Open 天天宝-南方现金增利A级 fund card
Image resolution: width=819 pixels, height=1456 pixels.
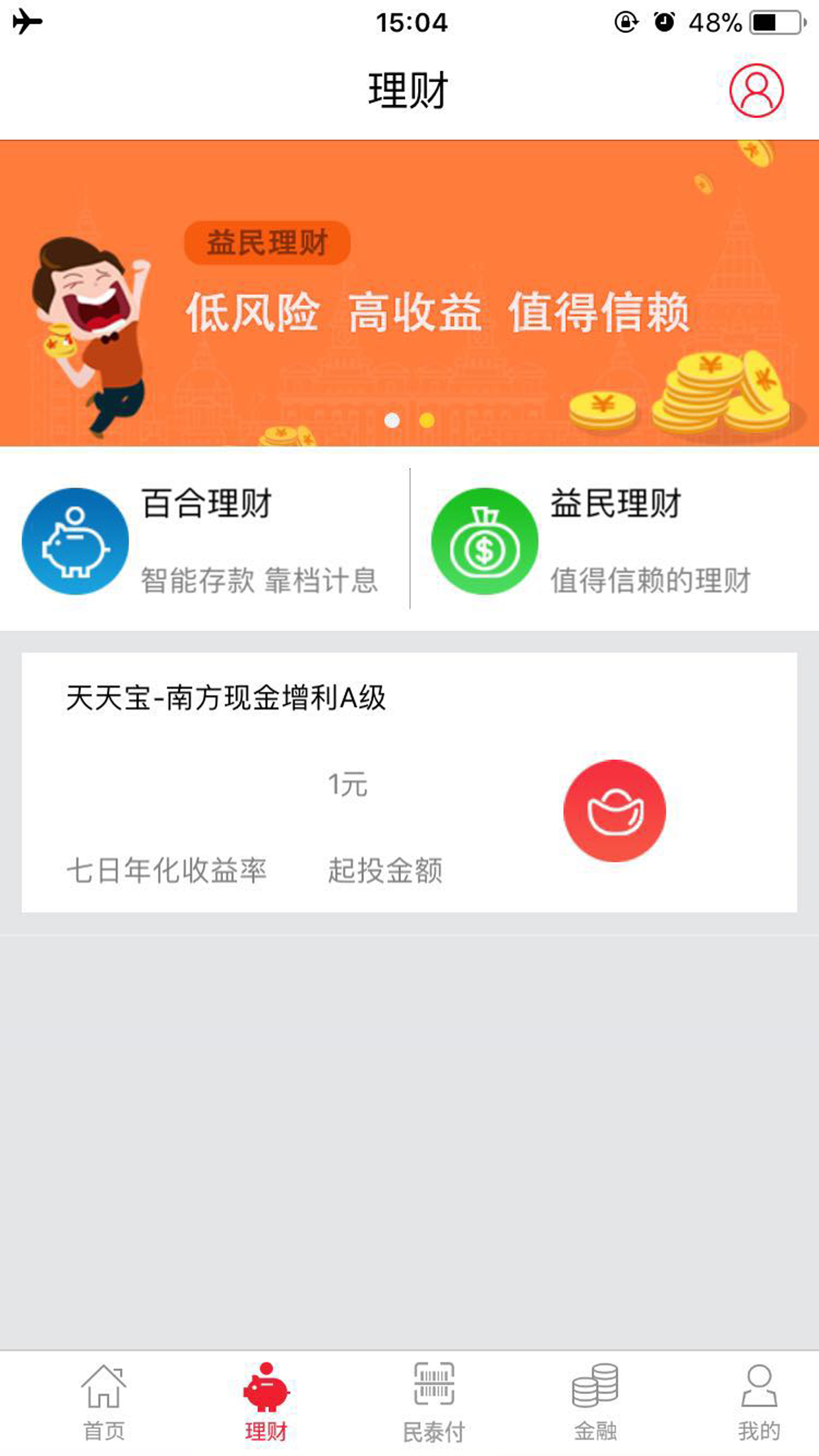pyautogui.click(x=409, y=783)
